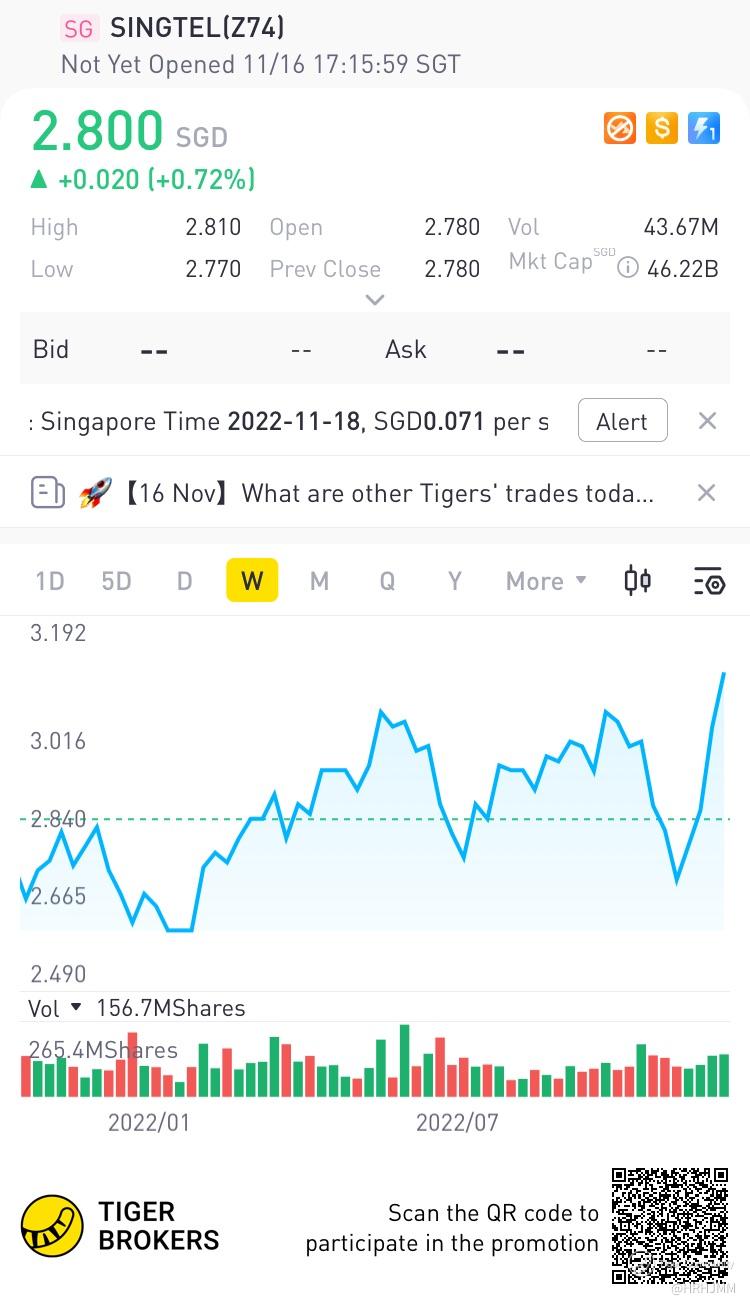
Task: Open the More timeframes dropdown
Action: [x=546, y=581]
